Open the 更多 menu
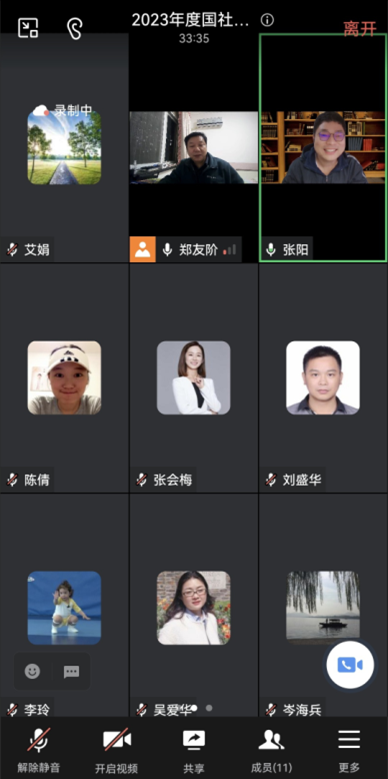388x779 pixels. pyautogui.click(x=349, y=750)
